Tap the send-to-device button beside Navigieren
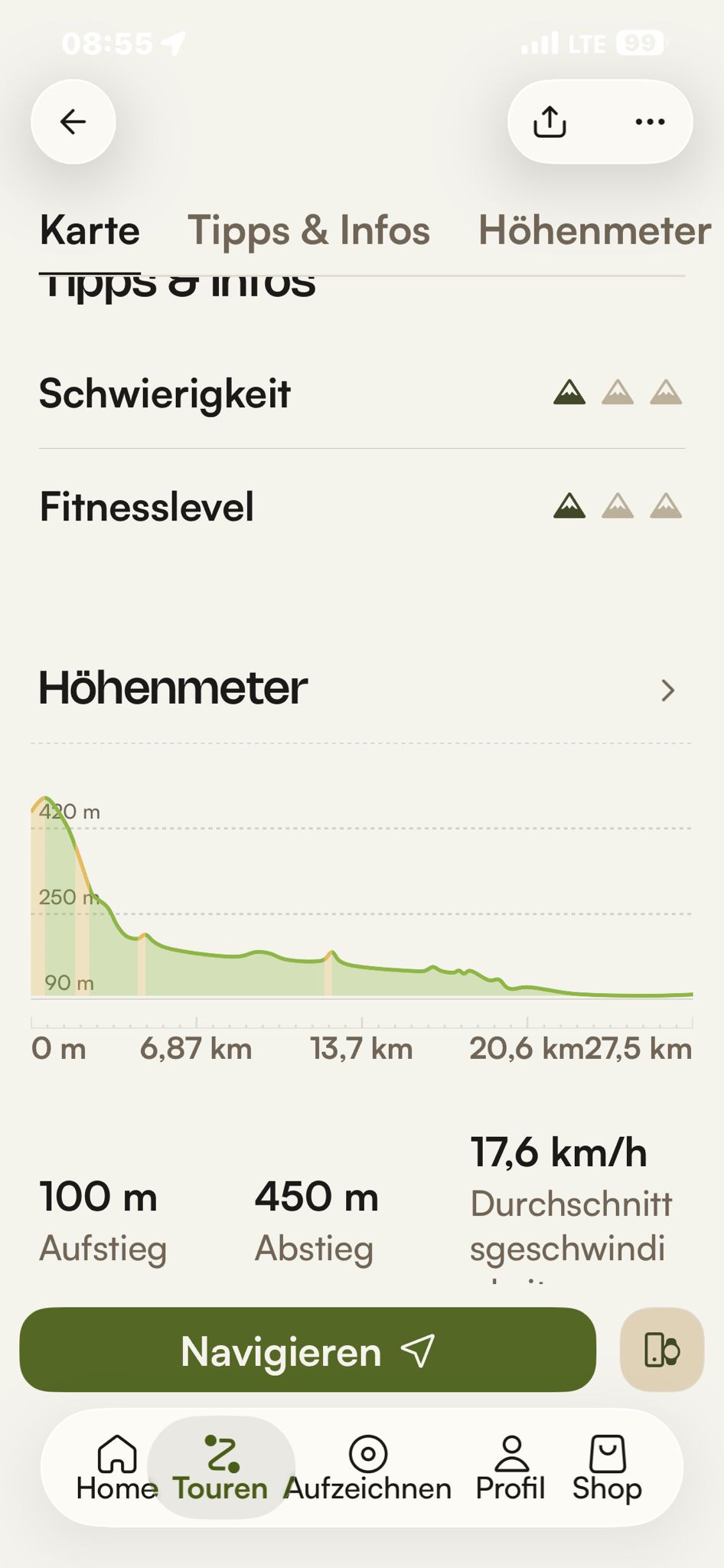This screenshot has width=724, height=1568. pyautogui.click(x=662, y=1349)
